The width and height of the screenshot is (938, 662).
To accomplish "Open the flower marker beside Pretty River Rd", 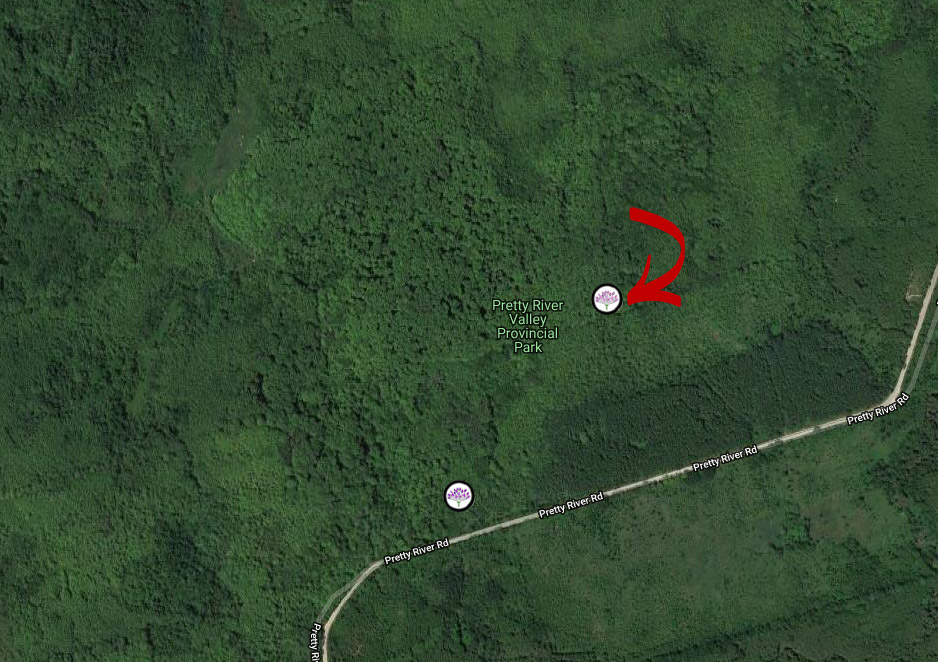I will click(459, 495).
